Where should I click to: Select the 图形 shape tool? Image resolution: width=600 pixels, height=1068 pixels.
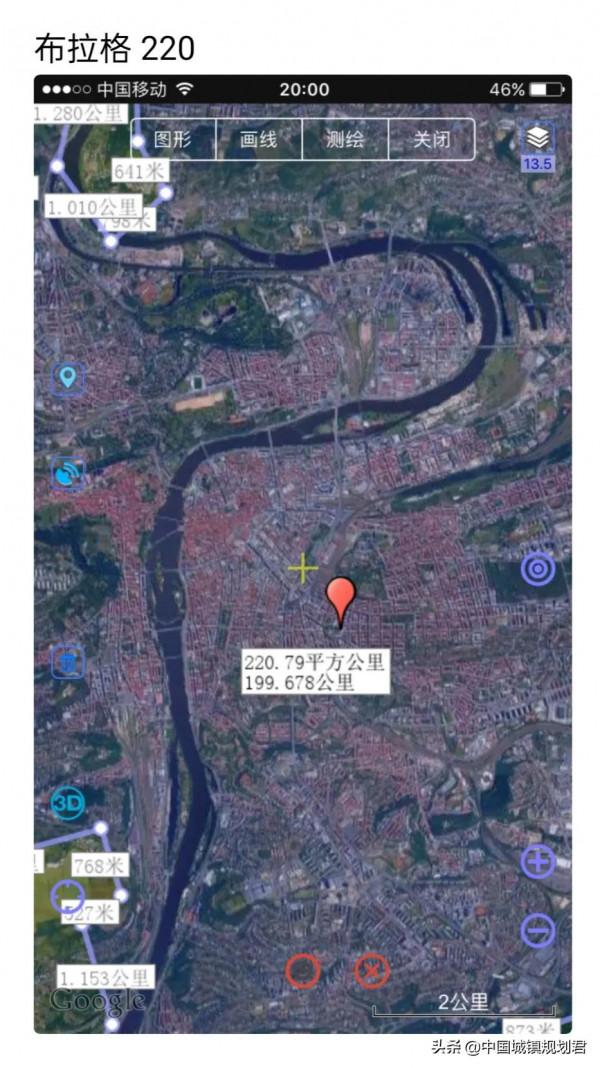click(x=173, y=140)
